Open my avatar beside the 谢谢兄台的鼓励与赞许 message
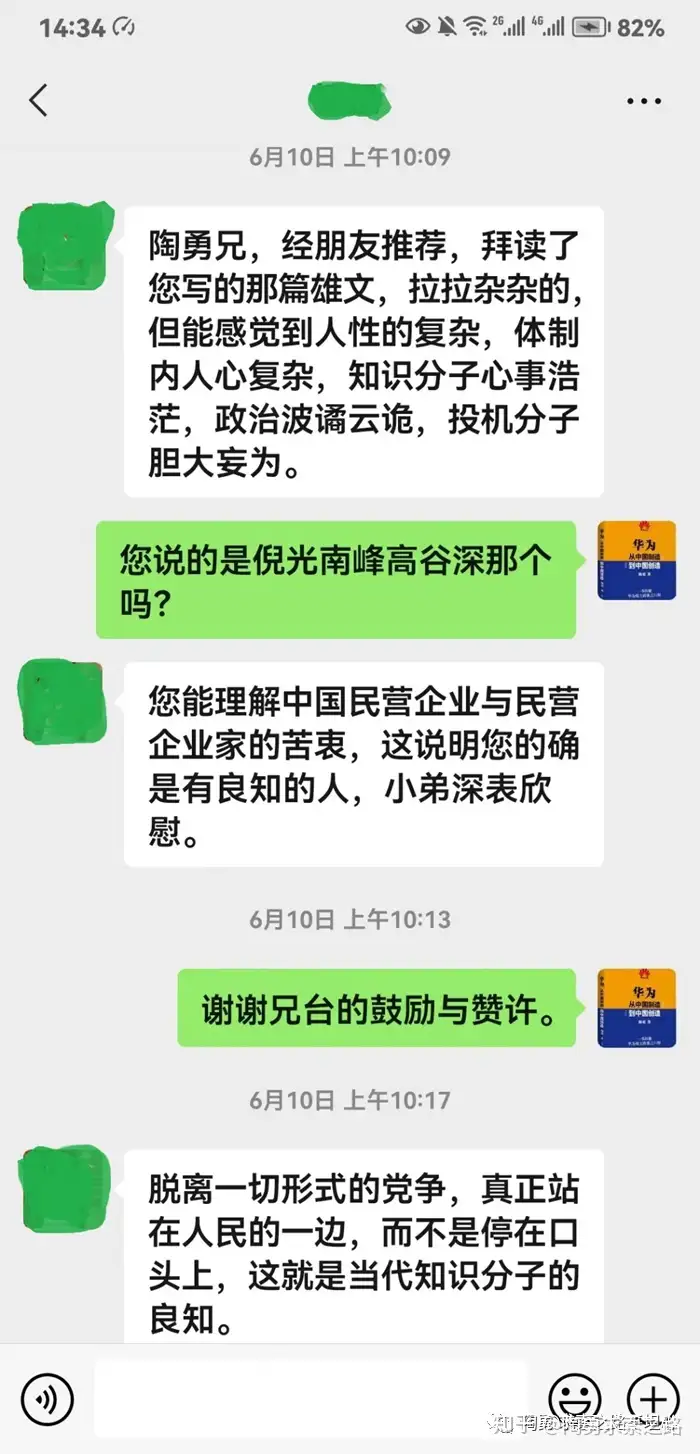 [x=636, y=1008]
